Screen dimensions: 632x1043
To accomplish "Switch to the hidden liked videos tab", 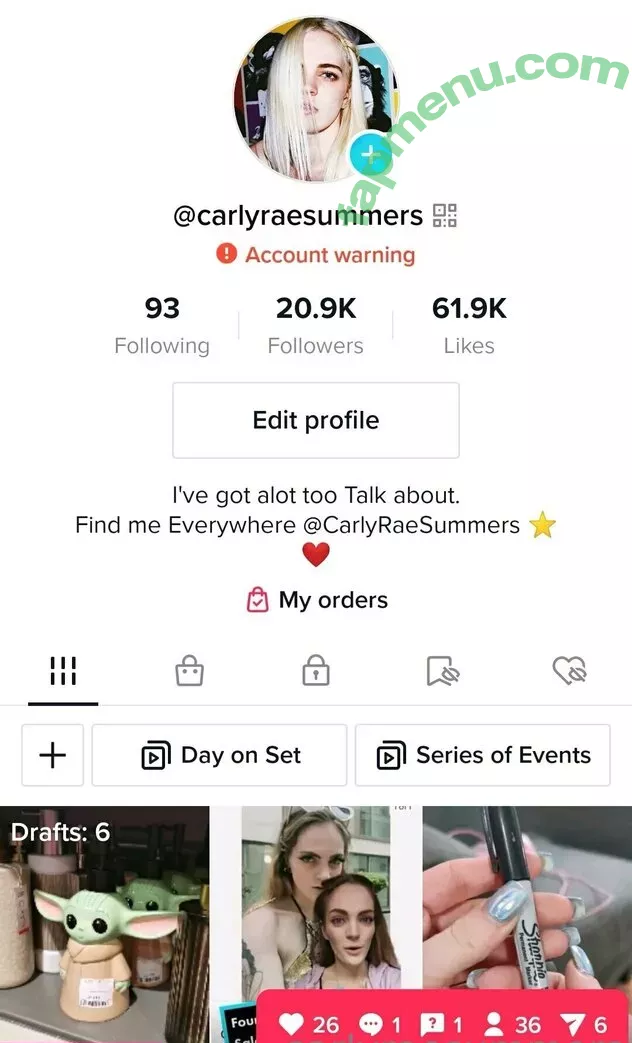I will coord(569,672).
